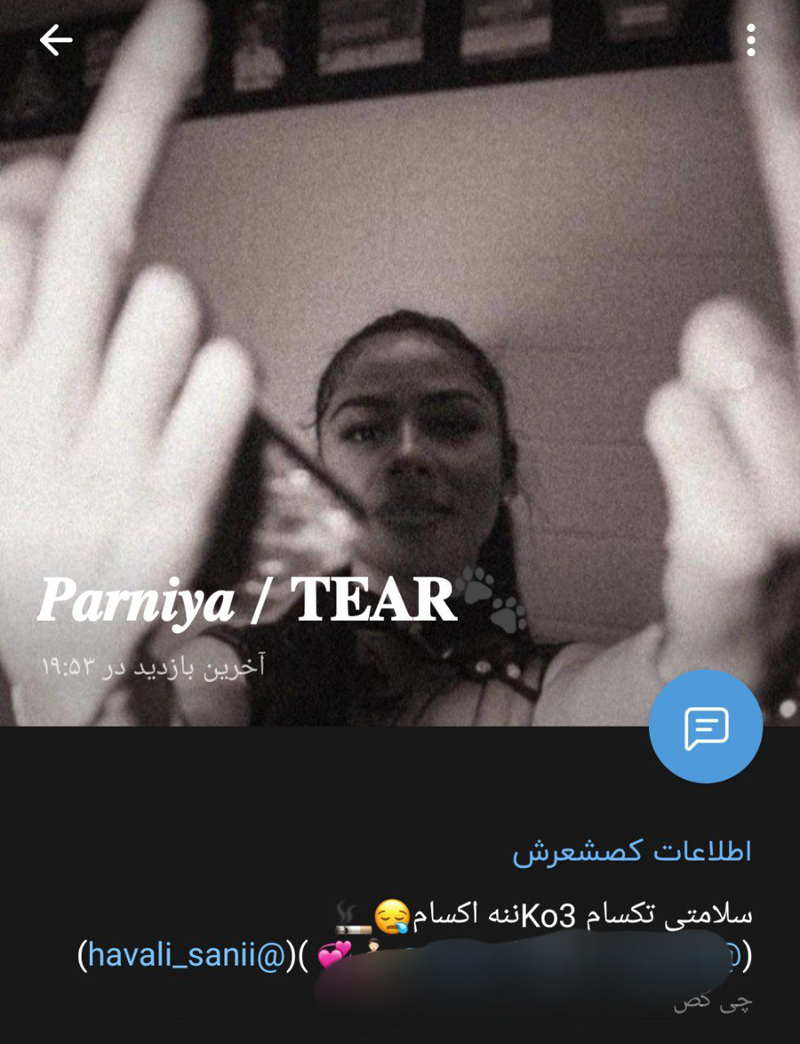Go back using the top arrow
This screenshot has width=800, height=1044.
pos(56,40)
